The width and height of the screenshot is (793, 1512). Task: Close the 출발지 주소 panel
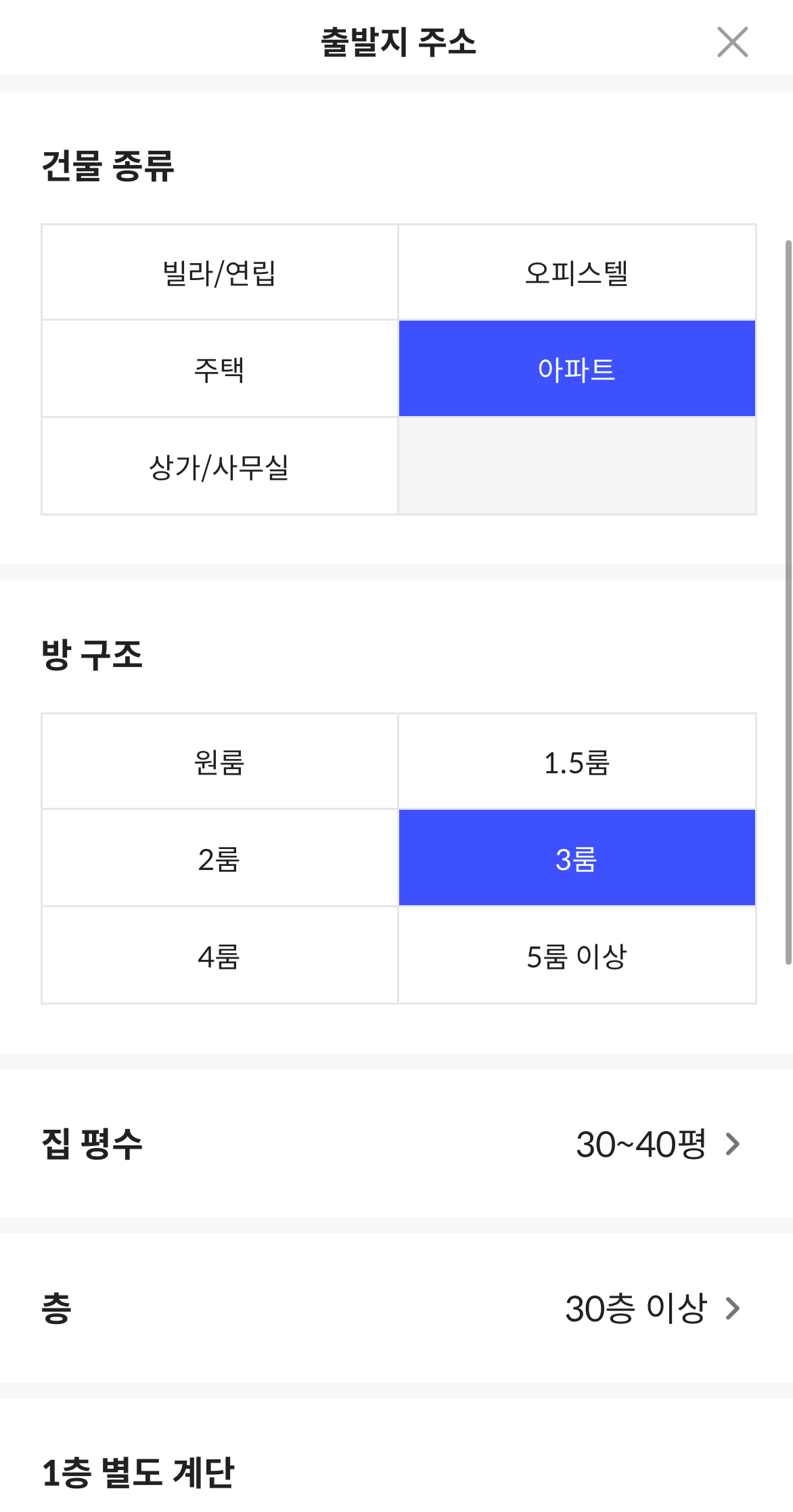[x=733, y=43]
